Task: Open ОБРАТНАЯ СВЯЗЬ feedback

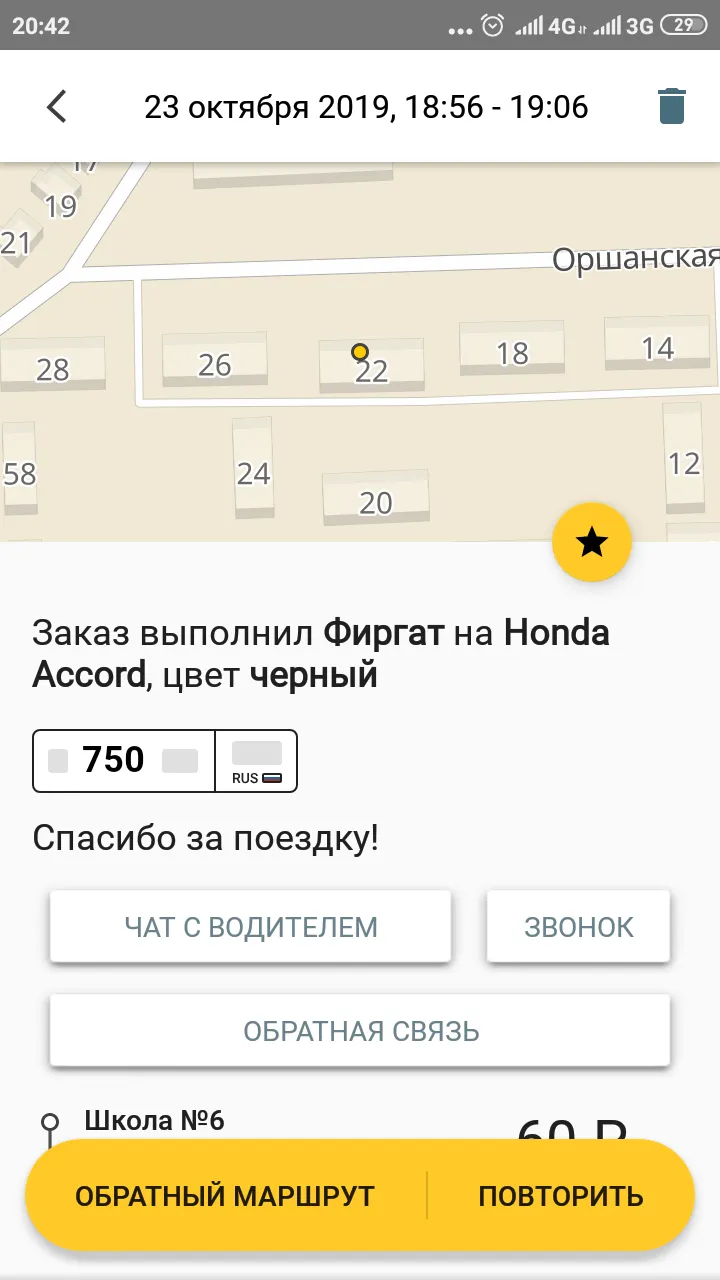Action: (360, 1030)
